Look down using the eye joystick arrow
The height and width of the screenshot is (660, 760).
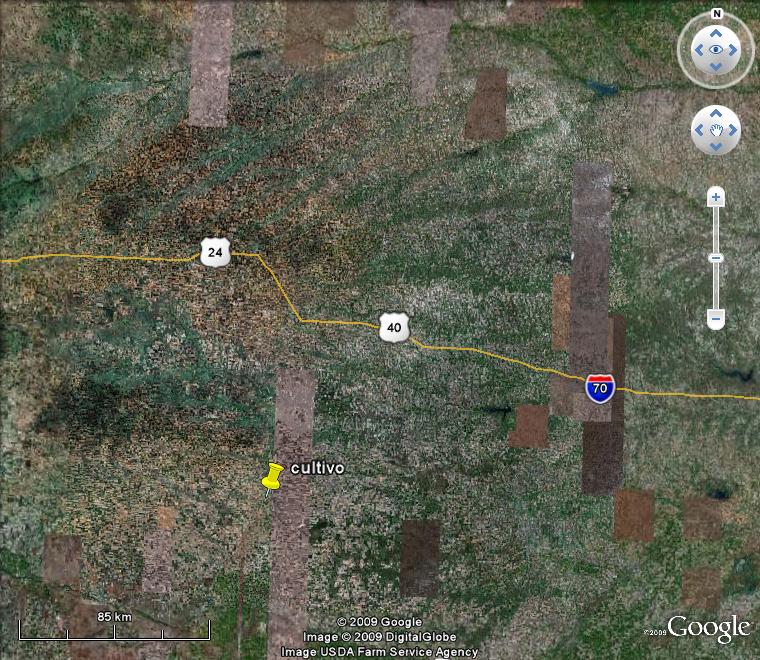coord(716,68)
